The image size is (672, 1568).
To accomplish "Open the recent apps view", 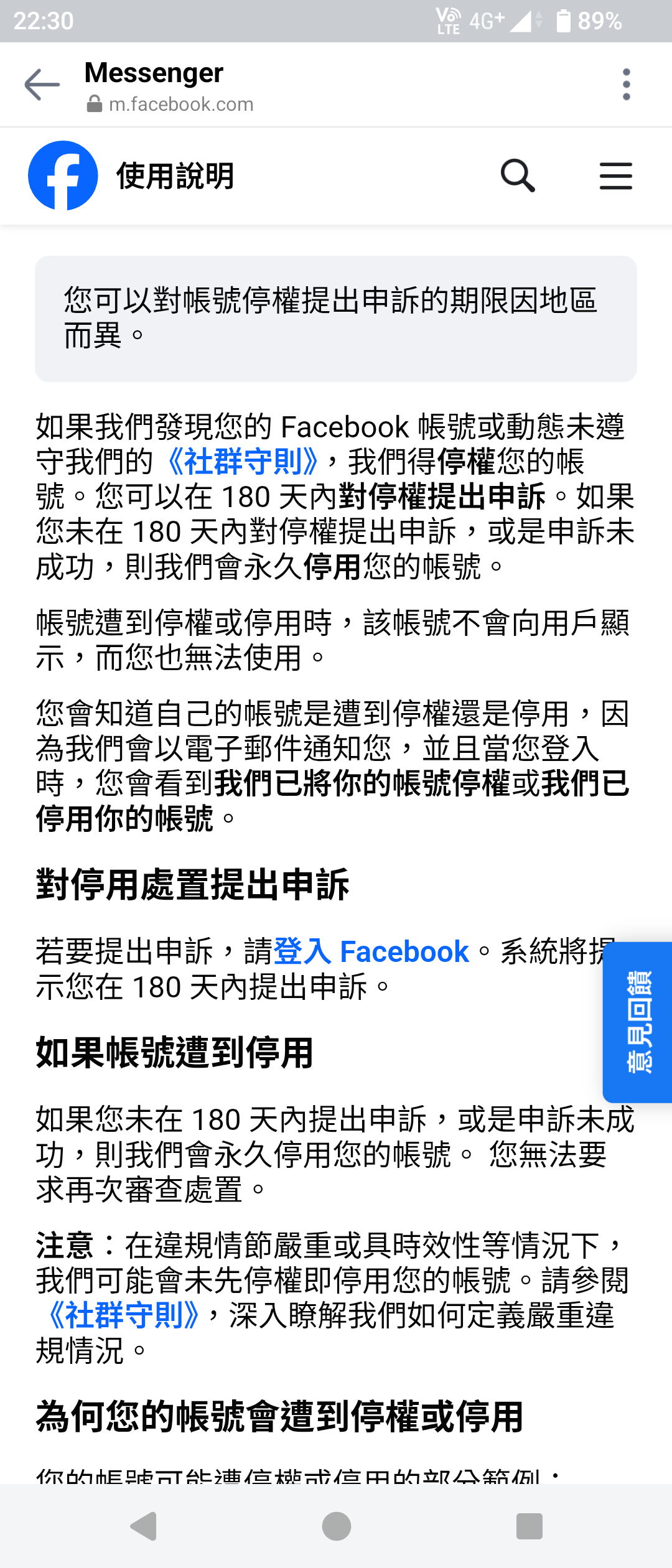I will pos(529,1526).
